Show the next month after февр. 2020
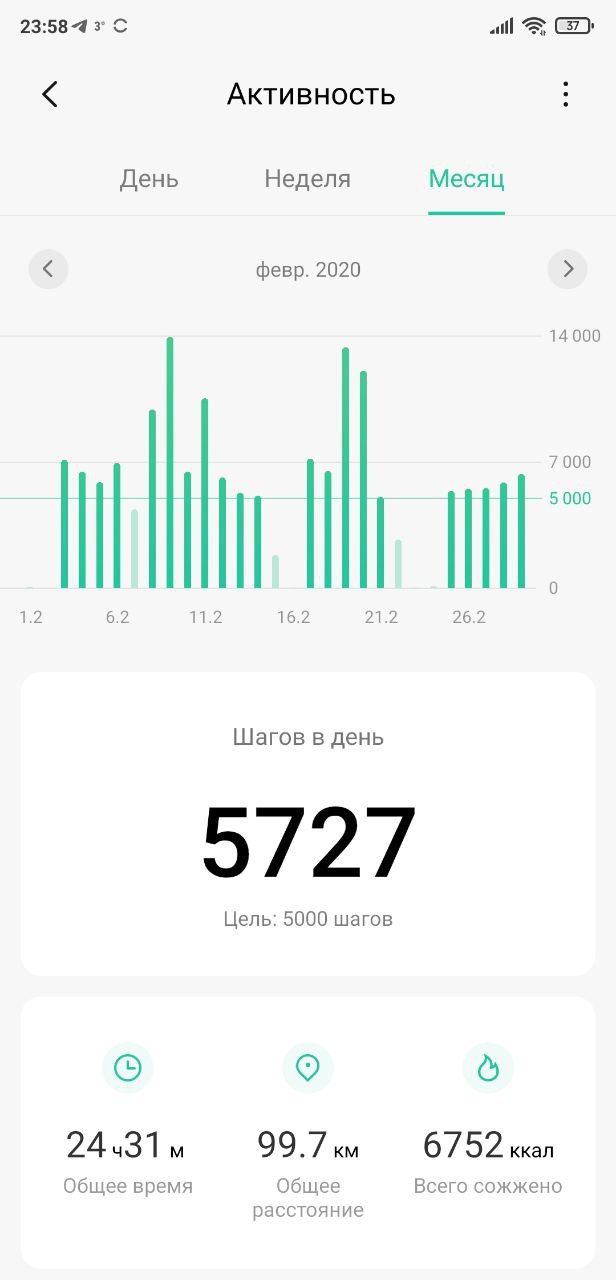Image resolution: width=616 pixels, height=1280 pixels. click(567, 269)
